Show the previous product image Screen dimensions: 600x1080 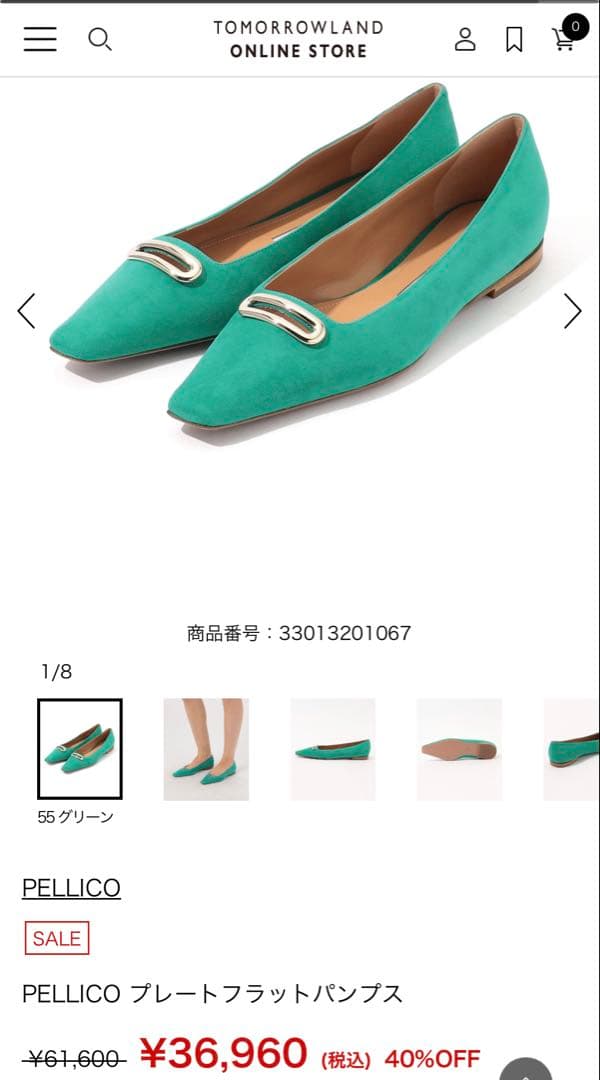tap(27, 311)
